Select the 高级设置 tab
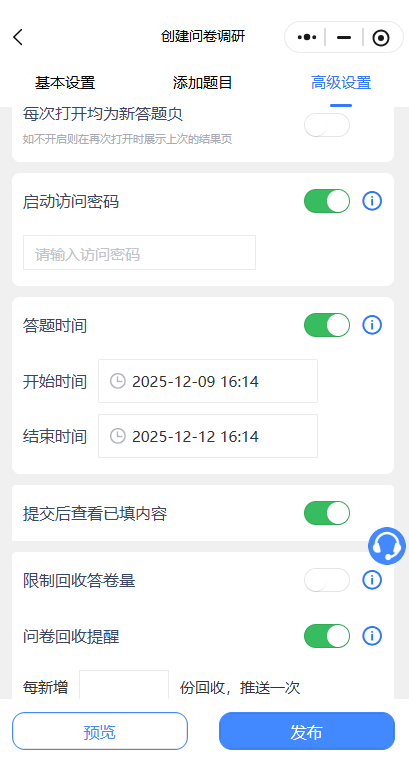This screenshot has width=409, height=775. click(341, 83)
